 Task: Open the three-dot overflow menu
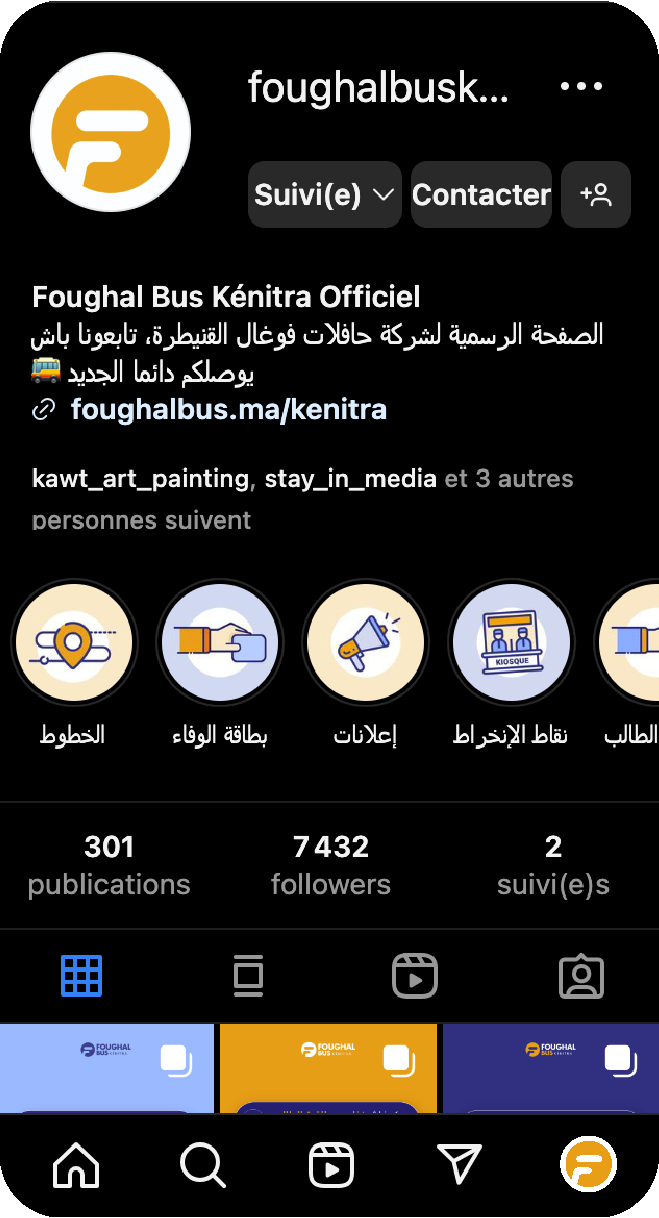(581, 87)
